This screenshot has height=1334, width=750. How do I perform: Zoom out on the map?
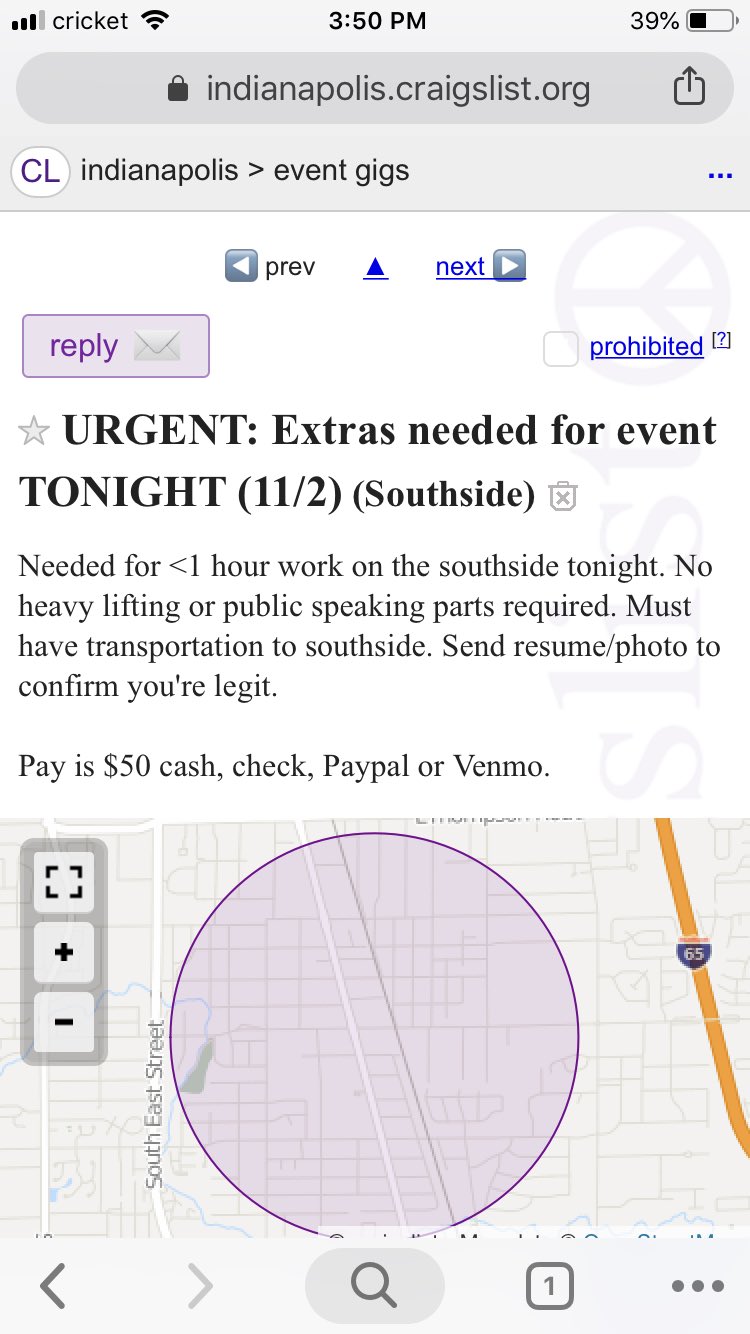64,1022
